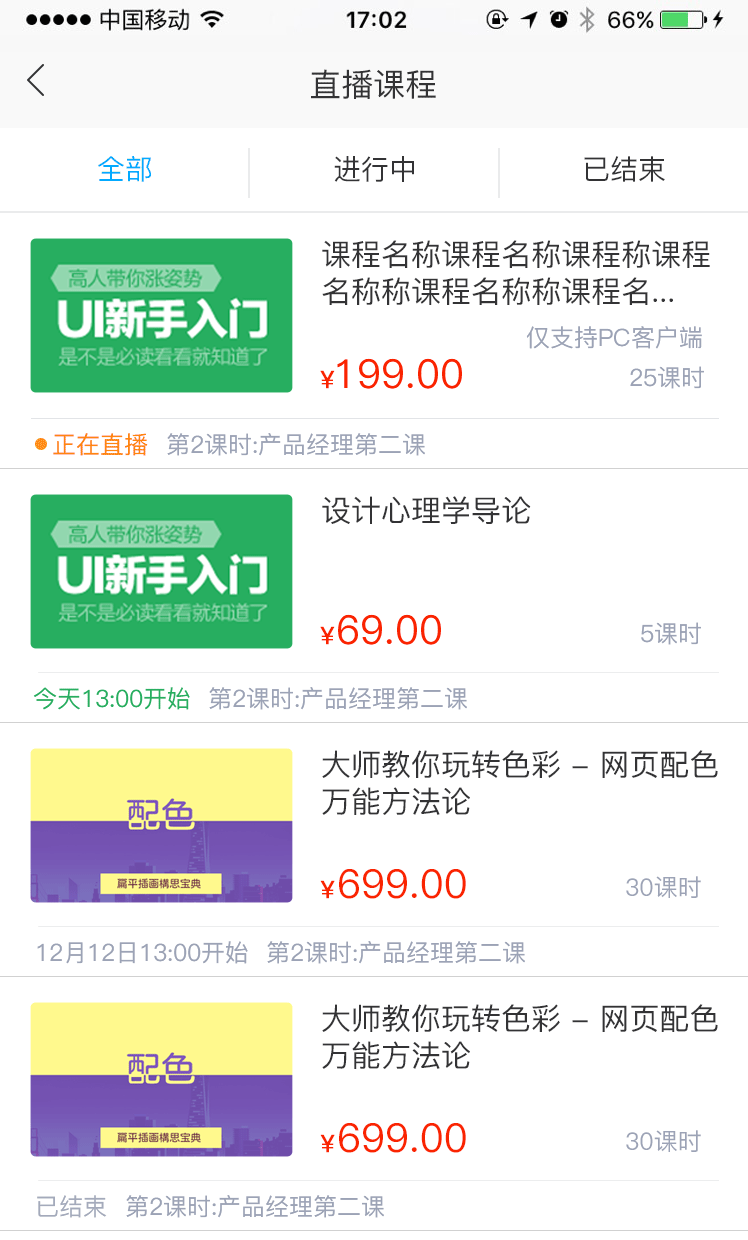Select the 全部 tab
Viewport: 748px width, 1240px height.
click(124, 170)
